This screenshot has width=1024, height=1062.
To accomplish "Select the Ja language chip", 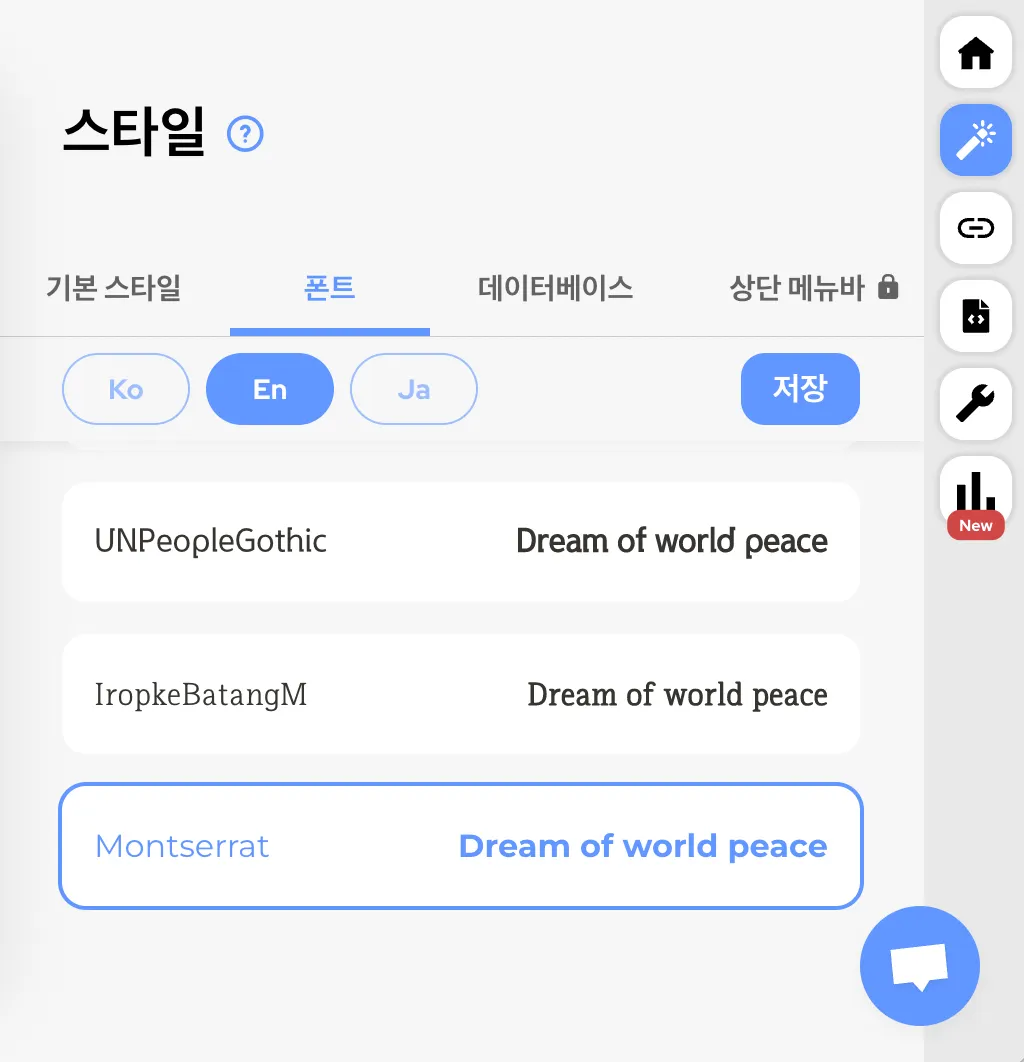I will pos(413,389).
